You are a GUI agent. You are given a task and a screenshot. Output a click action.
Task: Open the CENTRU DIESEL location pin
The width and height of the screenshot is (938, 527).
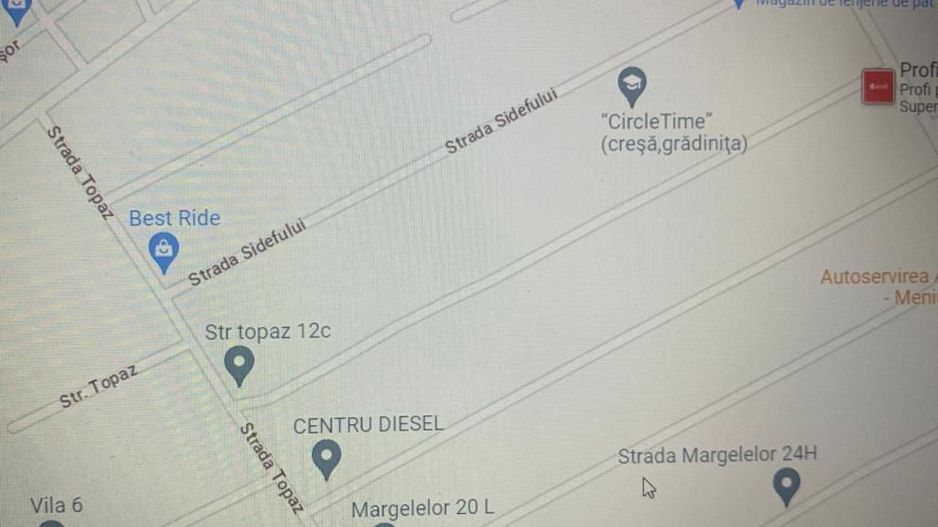coord(327,458)
